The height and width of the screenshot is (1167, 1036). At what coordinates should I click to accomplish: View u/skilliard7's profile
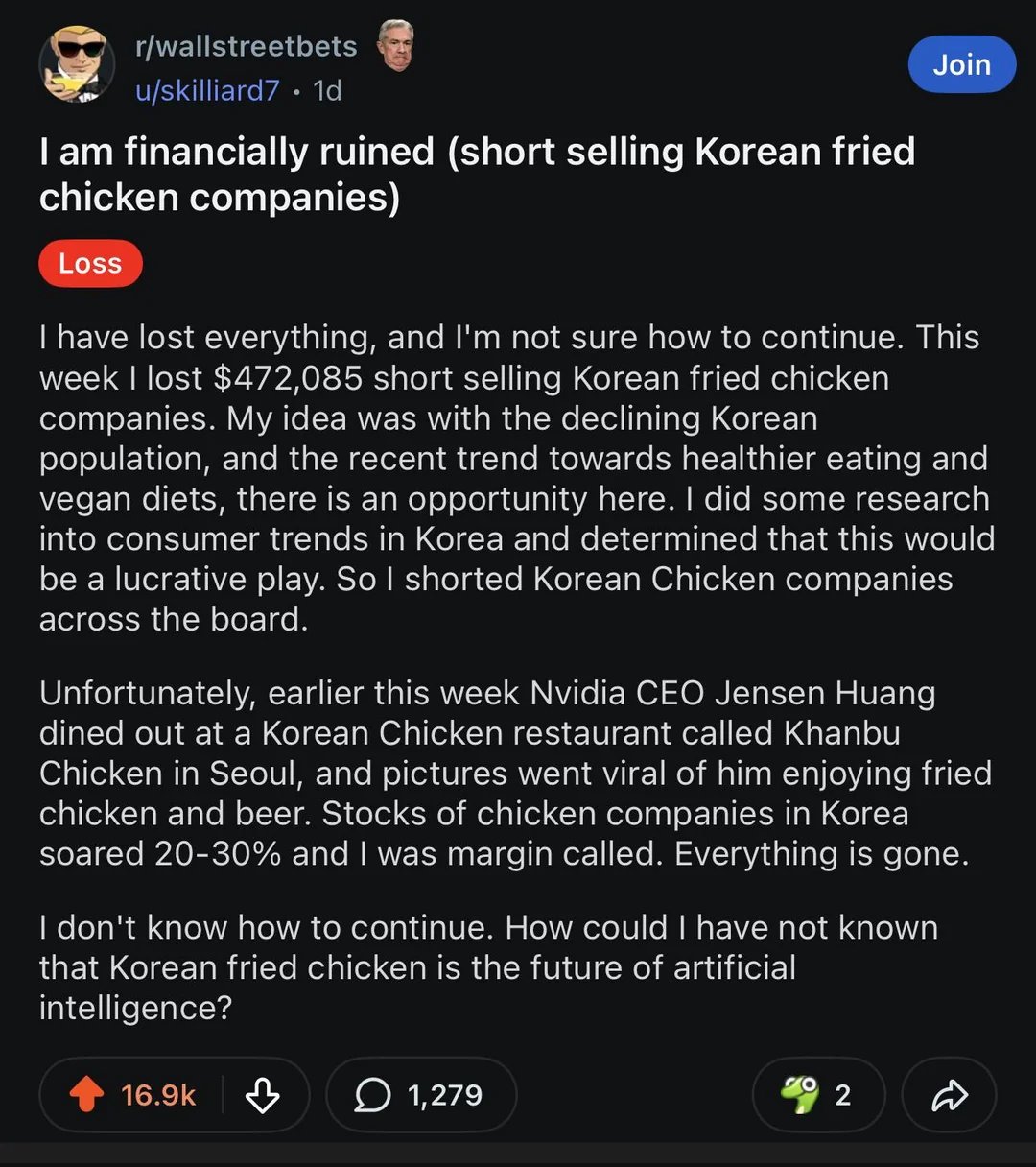[x=207, y=90]
